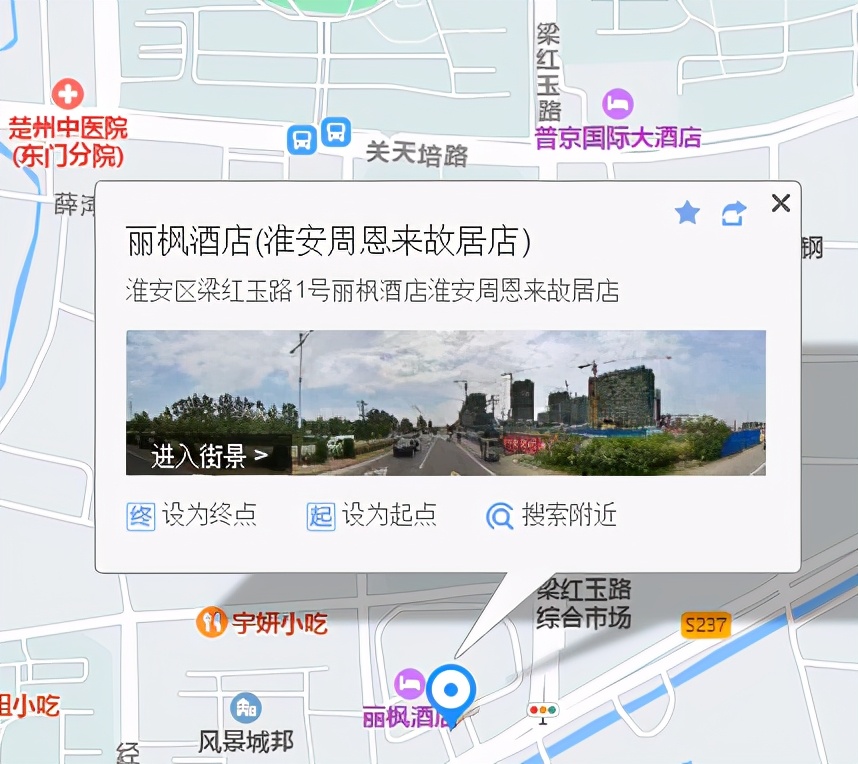Select the 楚州中医院 hospital marker
The height and width of the screenshot is (764, 858).
point(68,96)
